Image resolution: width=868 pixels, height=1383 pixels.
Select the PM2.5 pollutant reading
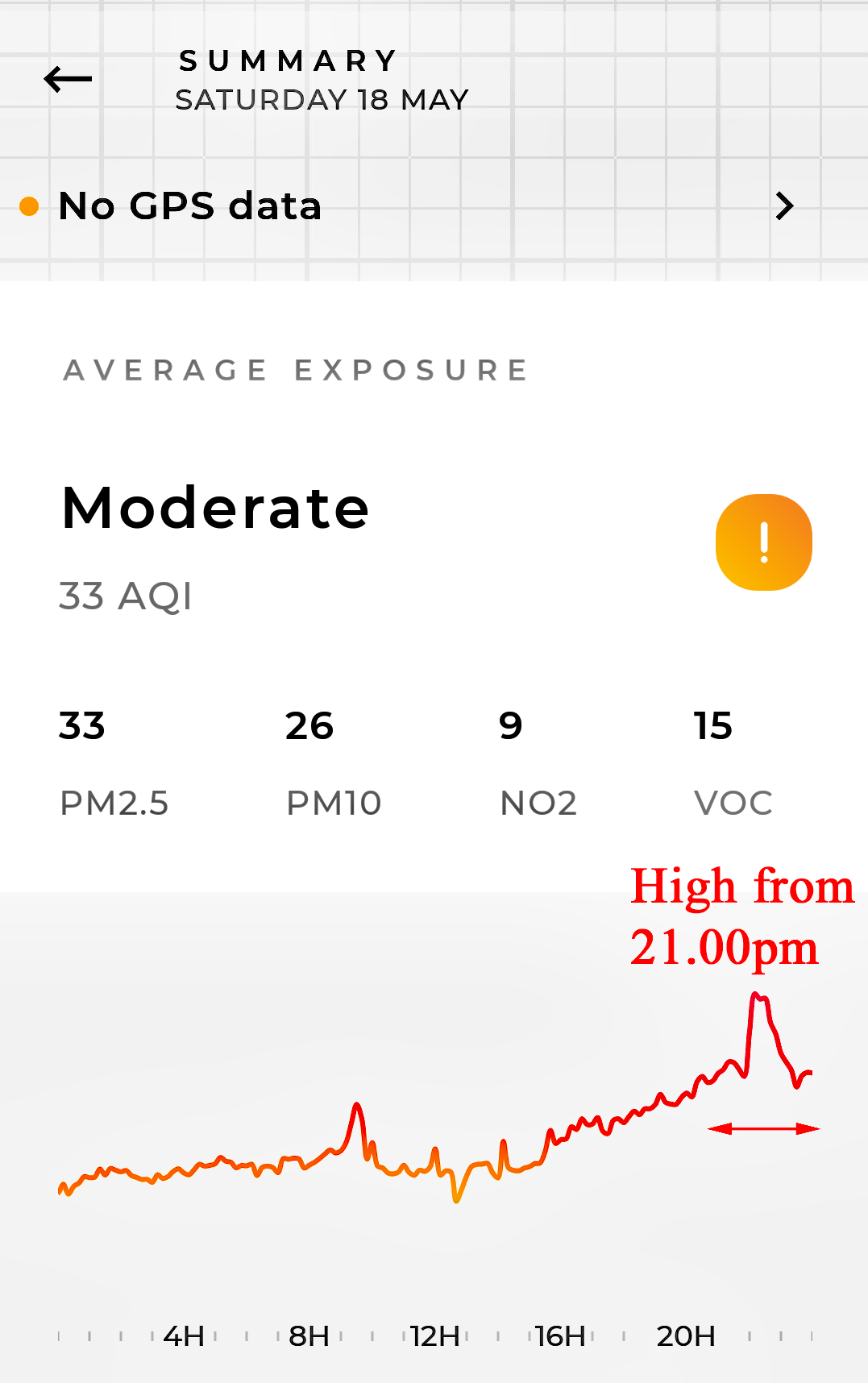point(114,762)
